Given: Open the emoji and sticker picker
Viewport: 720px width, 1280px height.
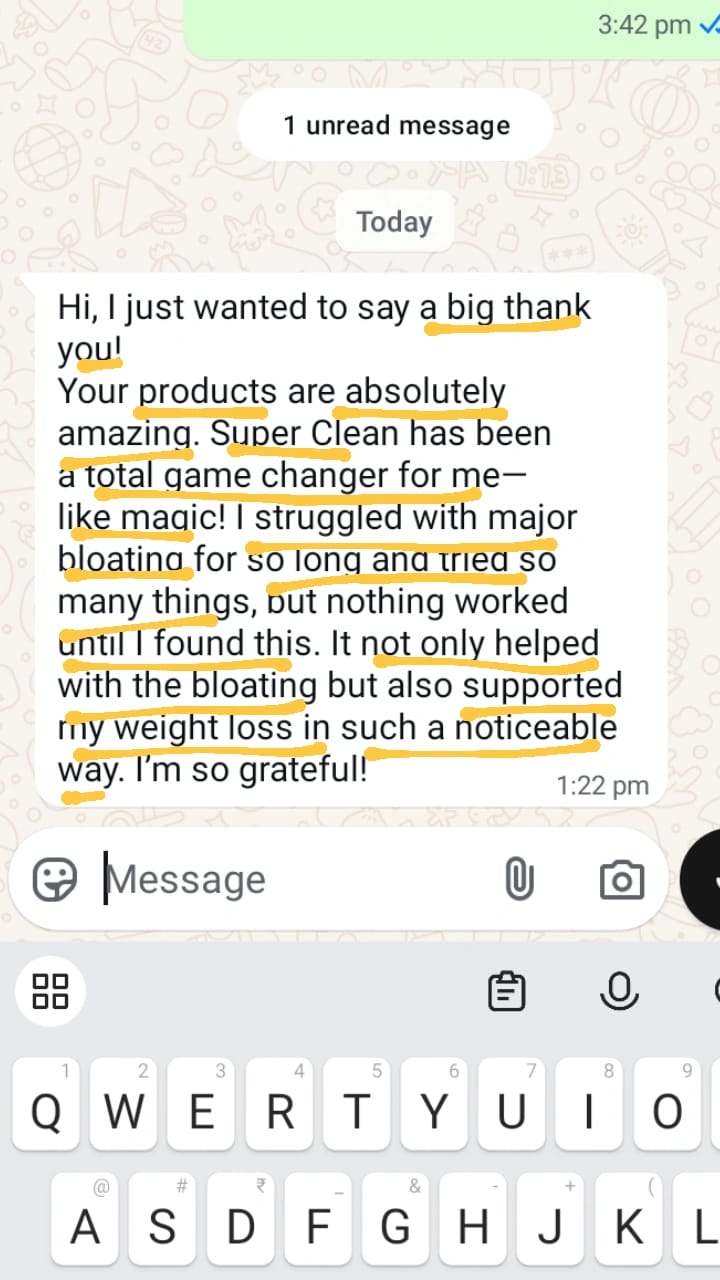Looking at the screenshot, I should tap(55, 880).
